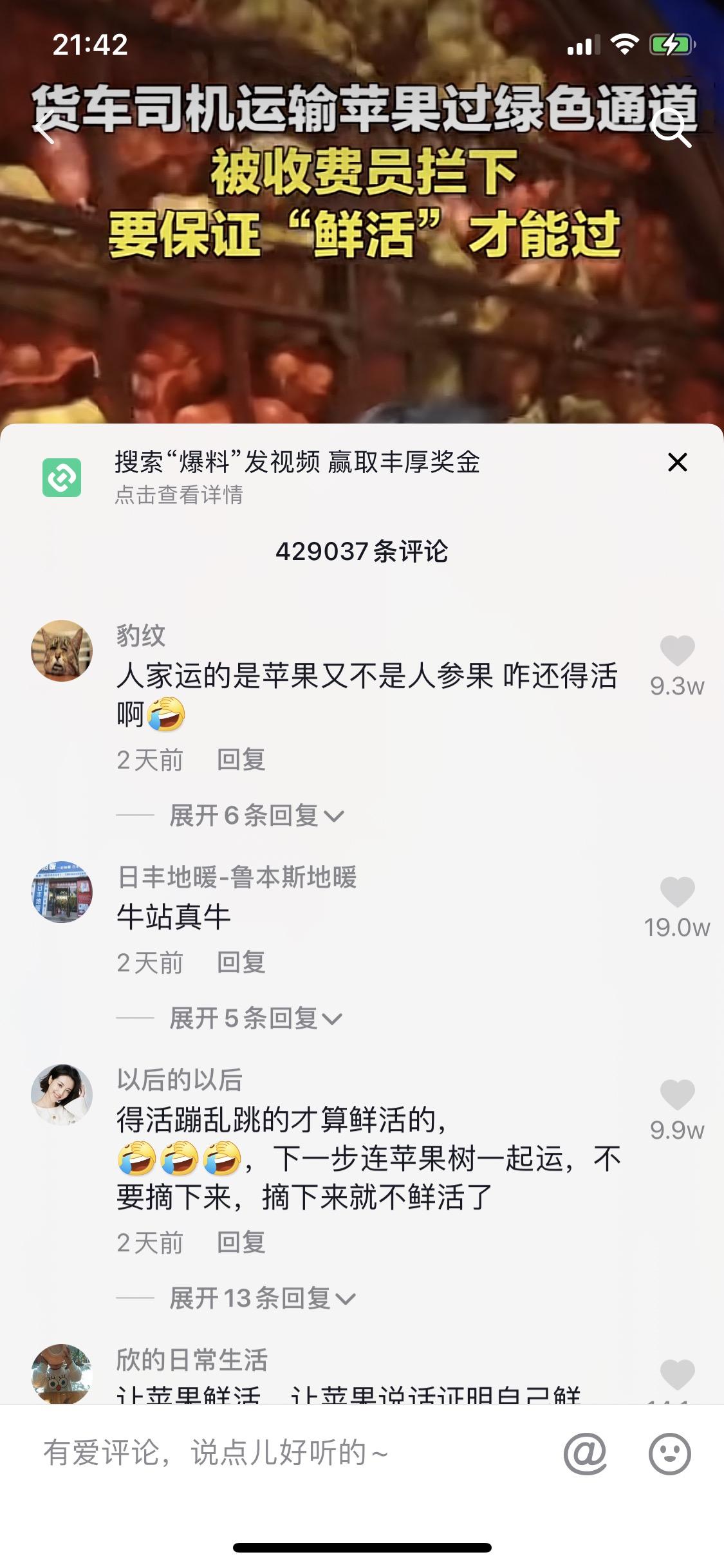Like 豹纹's comment

tap(677, 651)
